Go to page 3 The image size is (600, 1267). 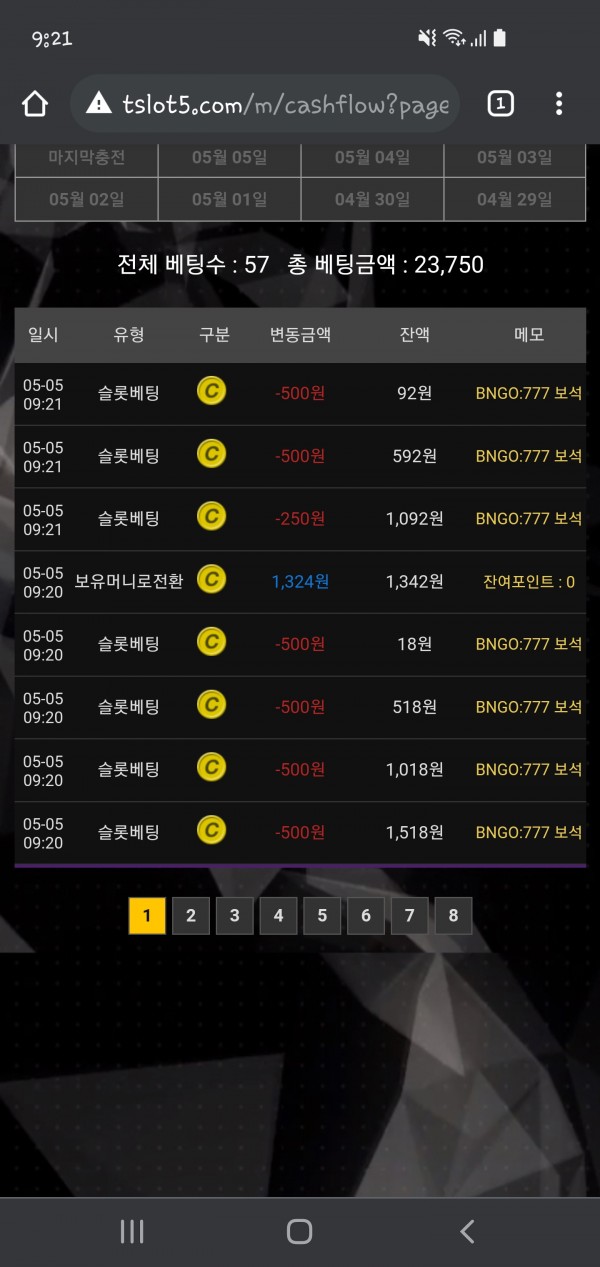234,915
